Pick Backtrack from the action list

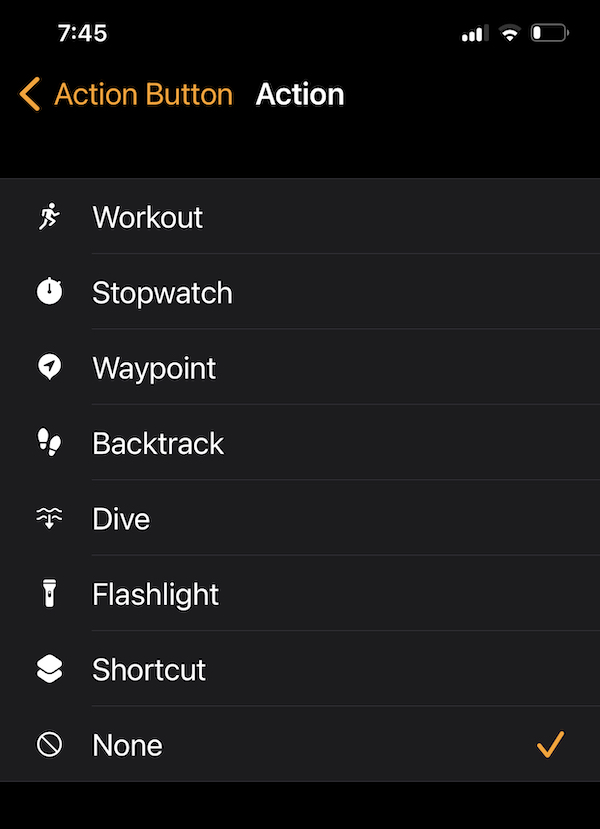[x=158, y=443]
